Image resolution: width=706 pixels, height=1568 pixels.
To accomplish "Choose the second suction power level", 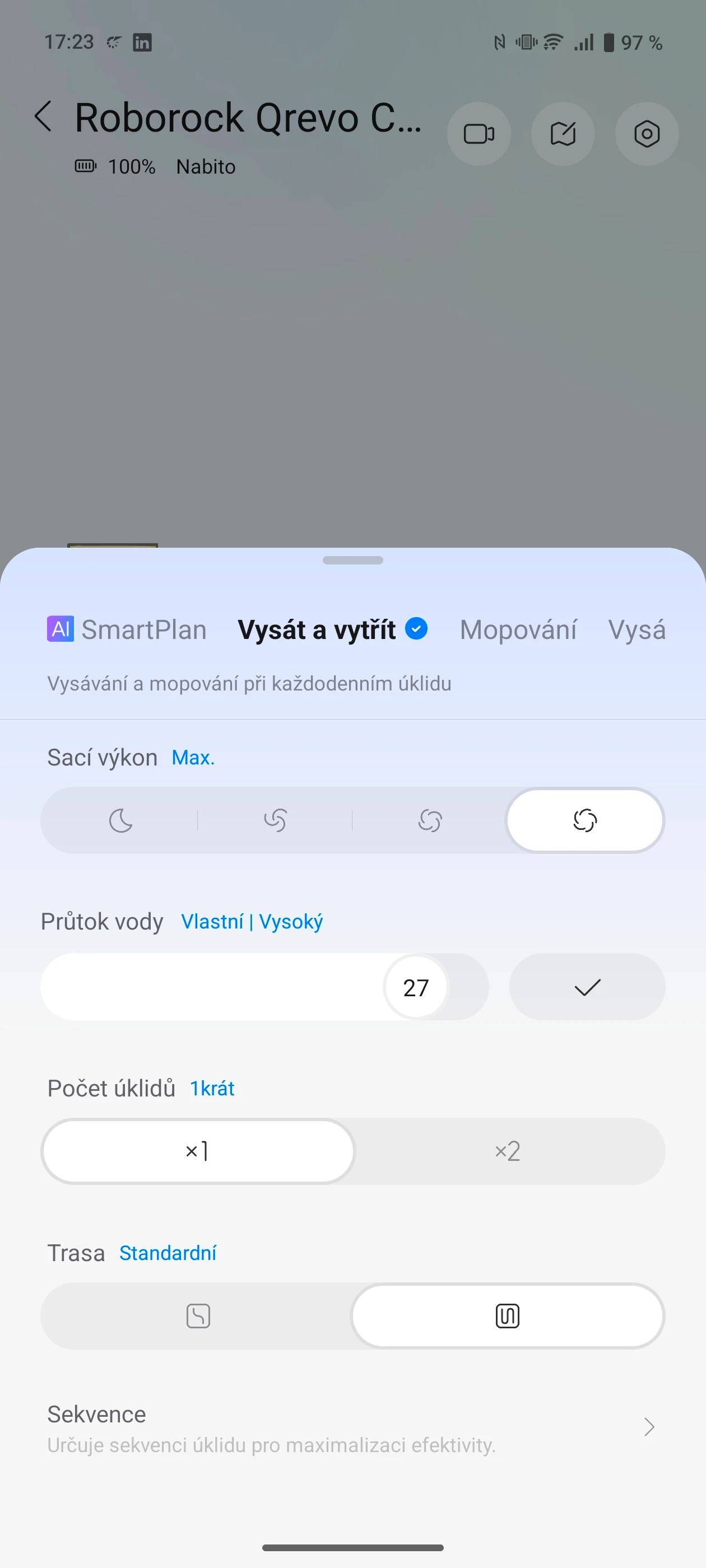I will pyautogui.click(x=275, y=820).
